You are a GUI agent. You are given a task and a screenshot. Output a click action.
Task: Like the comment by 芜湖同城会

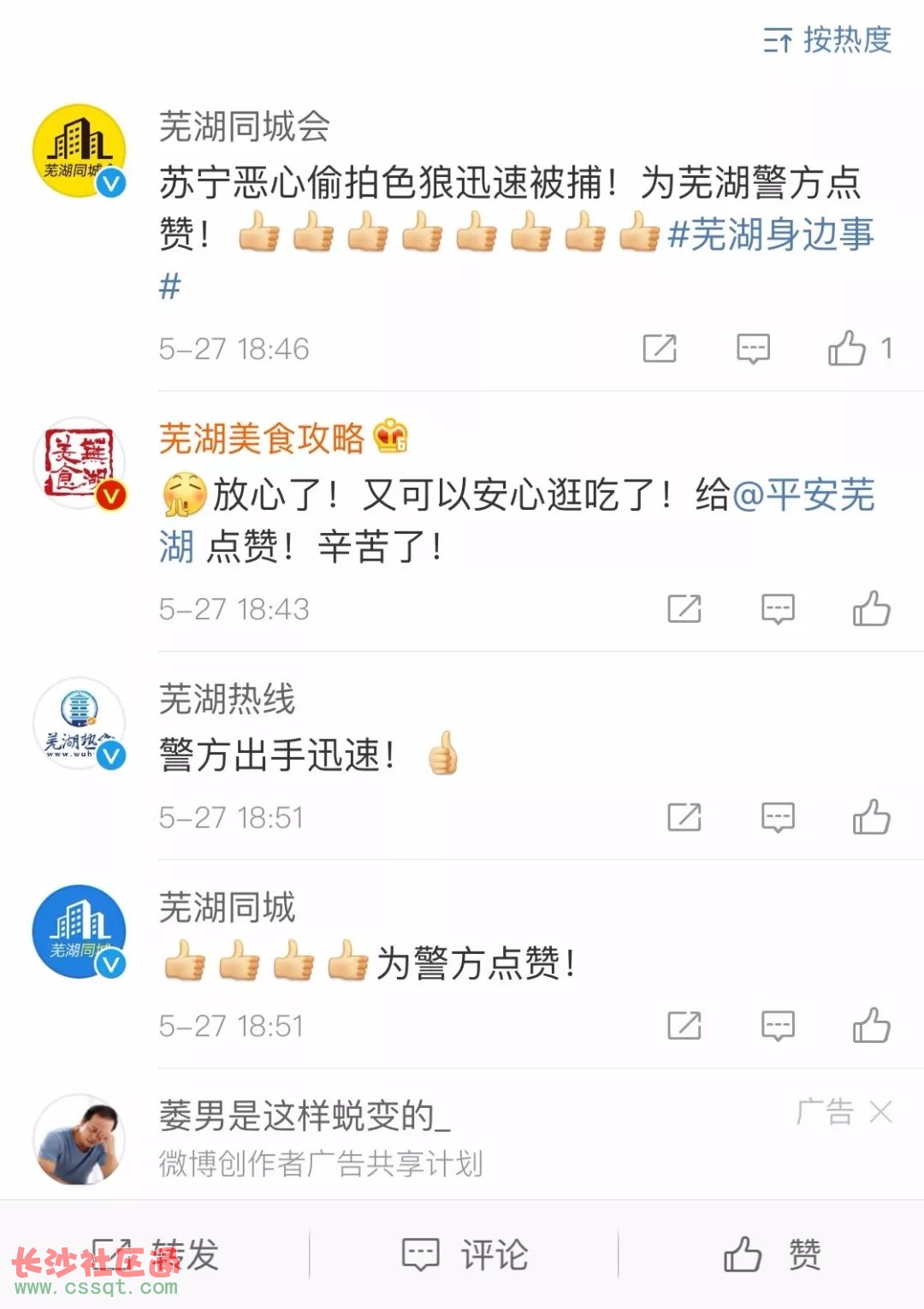pos(847,348)
